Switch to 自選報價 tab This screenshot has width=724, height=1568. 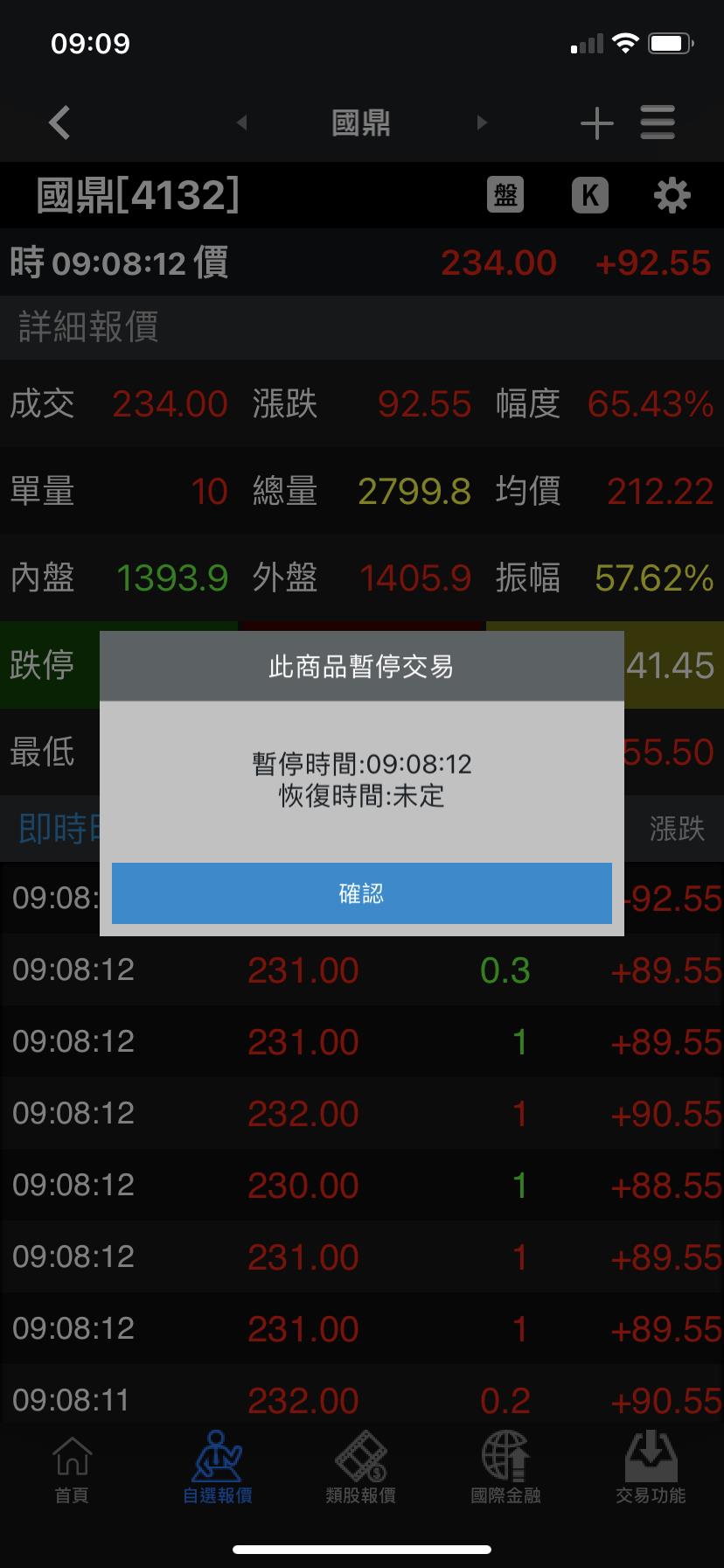click(x=217, y=1467)
